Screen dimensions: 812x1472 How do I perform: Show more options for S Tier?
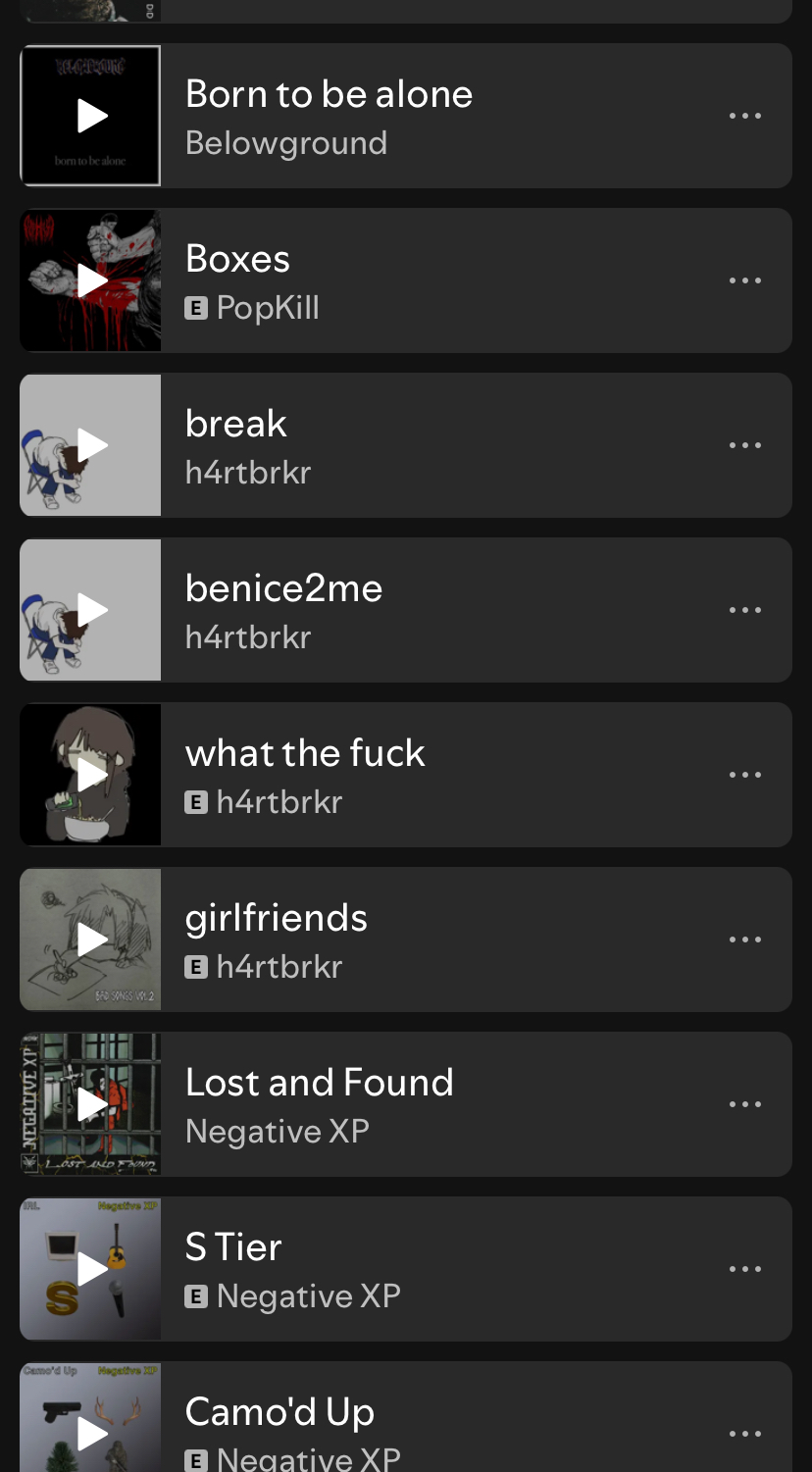[x=744, y=1269]
